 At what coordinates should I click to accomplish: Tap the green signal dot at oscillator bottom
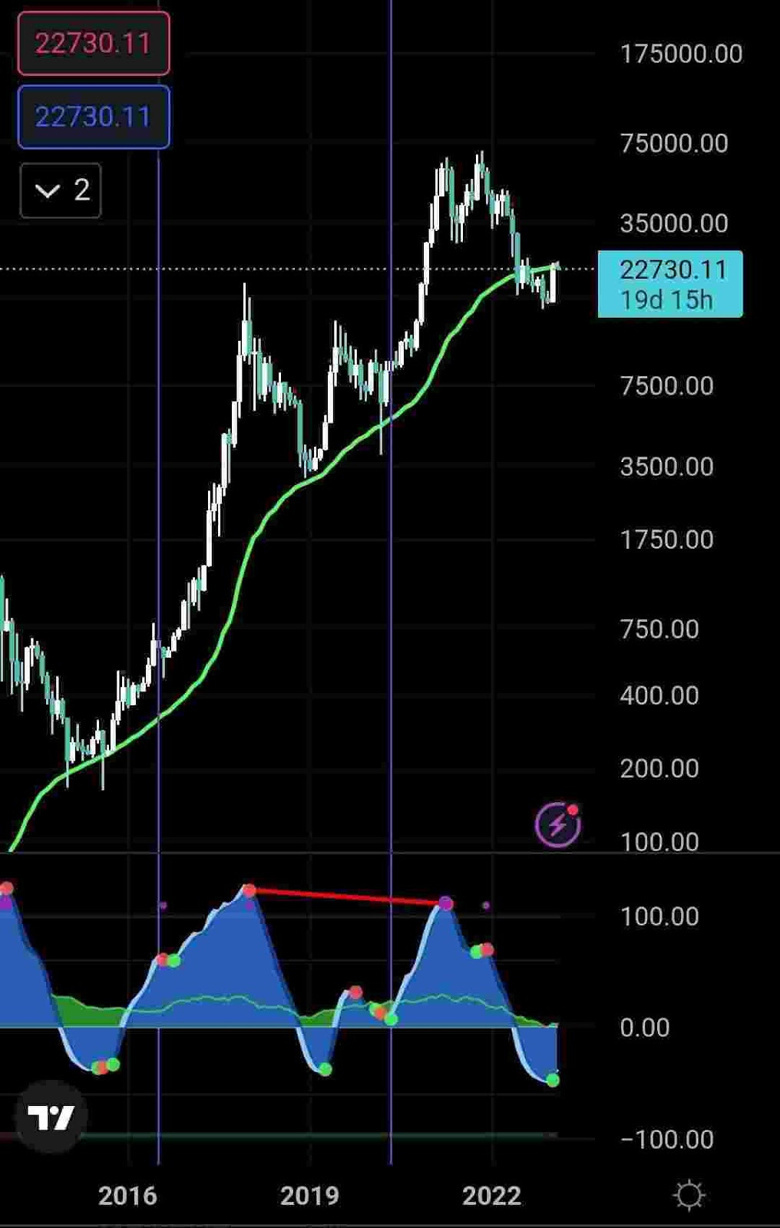(x=551, y=1079)
